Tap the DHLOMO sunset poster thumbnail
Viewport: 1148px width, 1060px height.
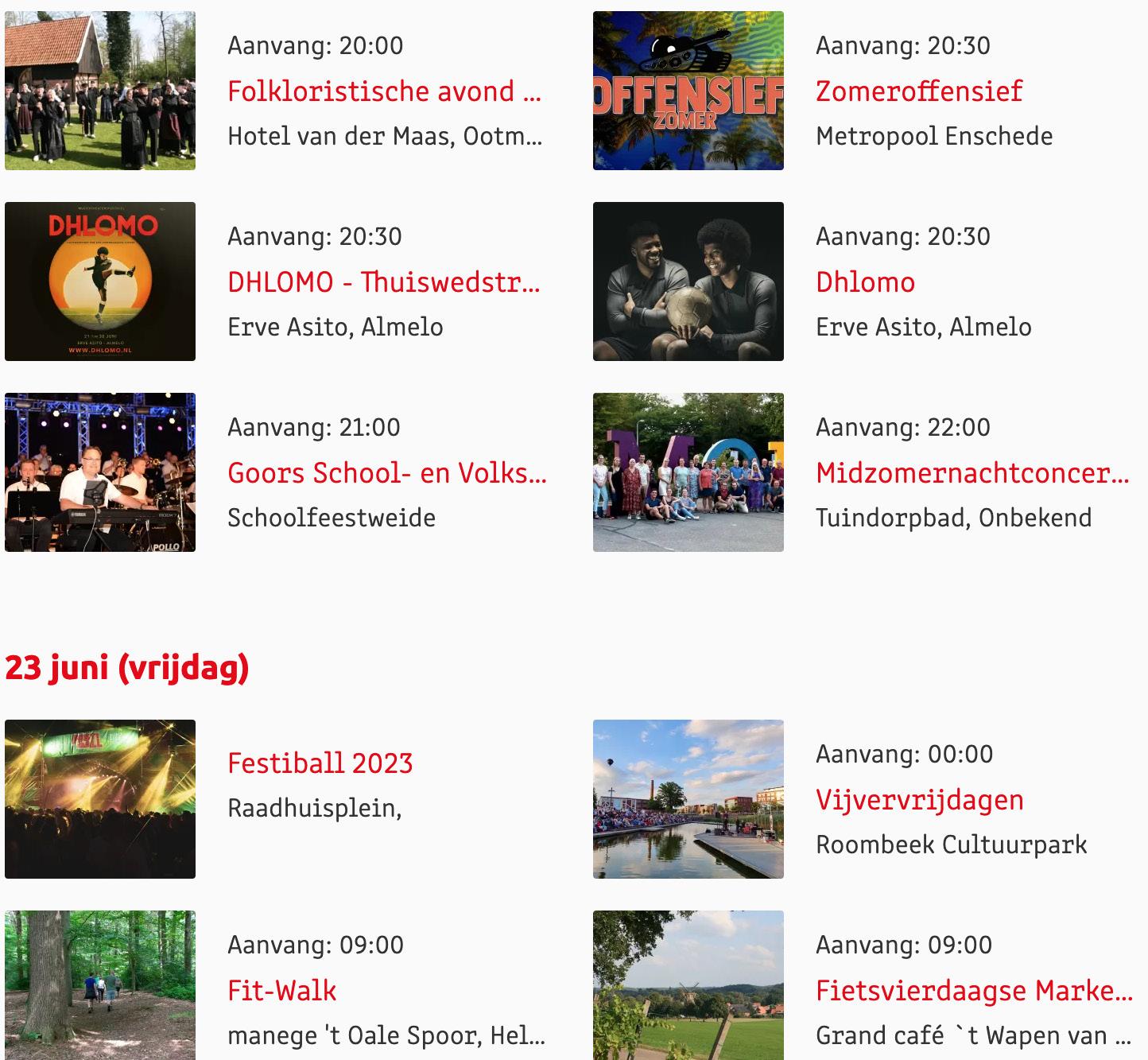click(x=100, y=282)
